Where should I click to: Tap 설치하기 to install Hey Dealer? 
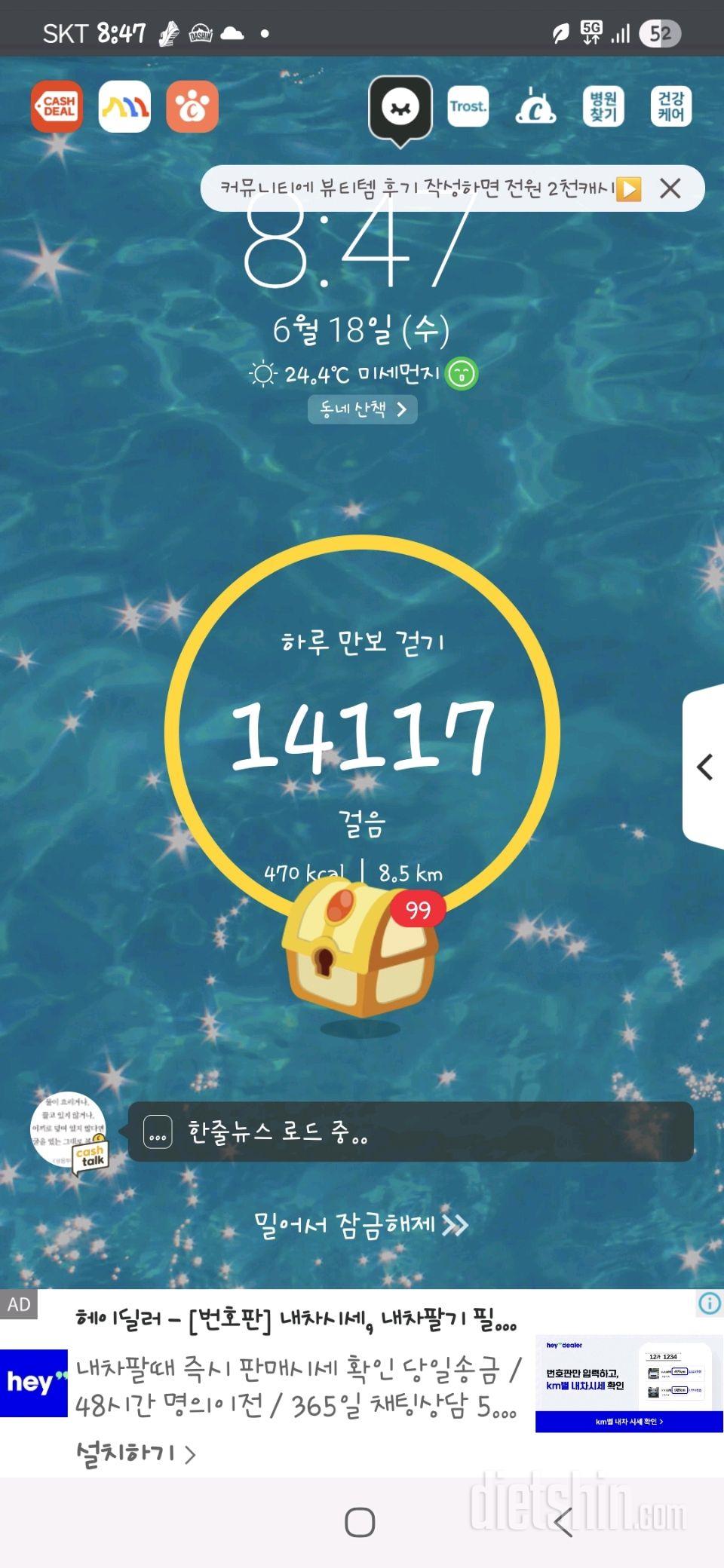[136, 1453]
